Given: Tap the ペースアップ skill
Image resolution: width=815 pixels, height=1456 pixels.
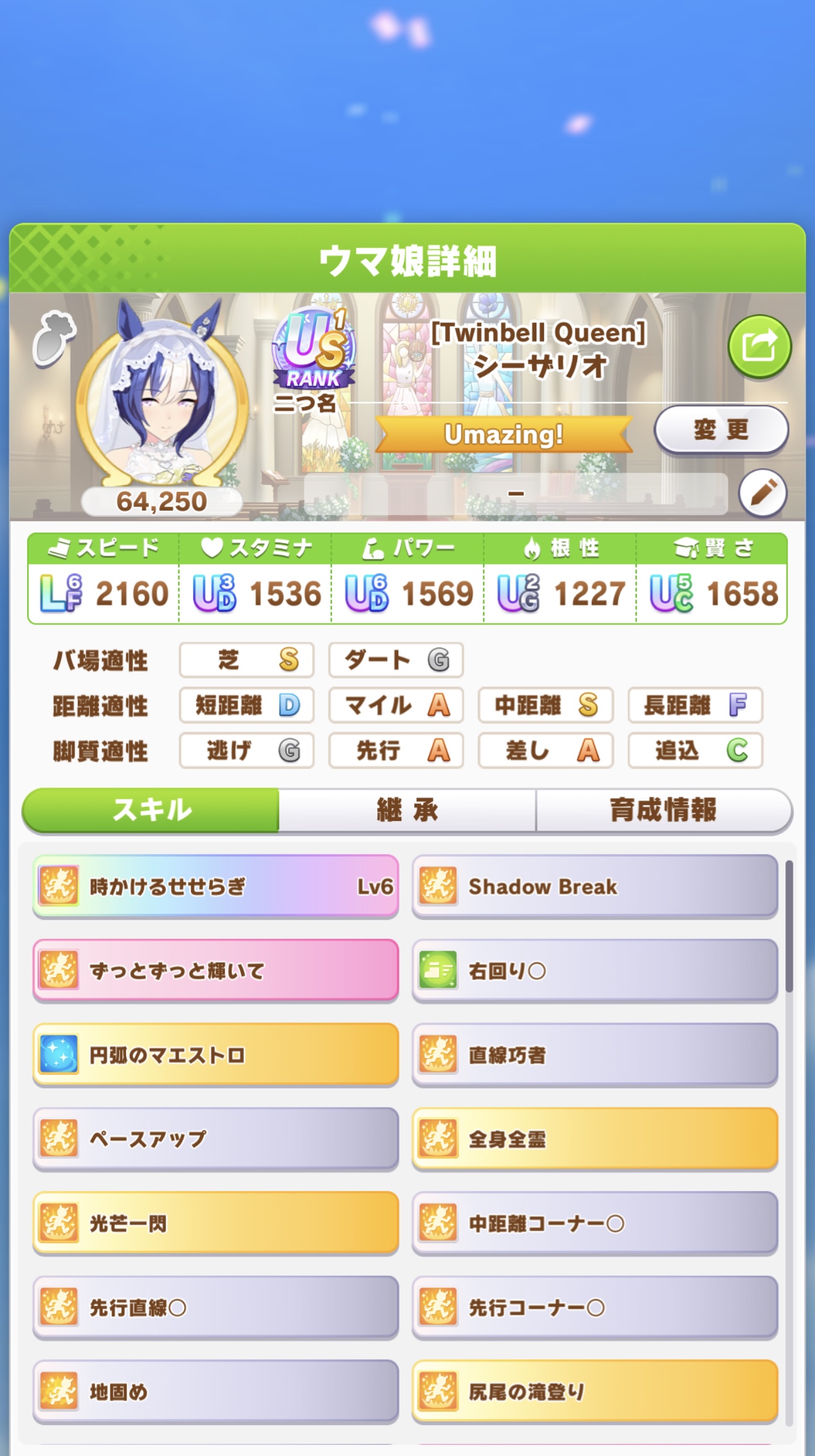Looking at the screenshot, I should coord(215,1138).
